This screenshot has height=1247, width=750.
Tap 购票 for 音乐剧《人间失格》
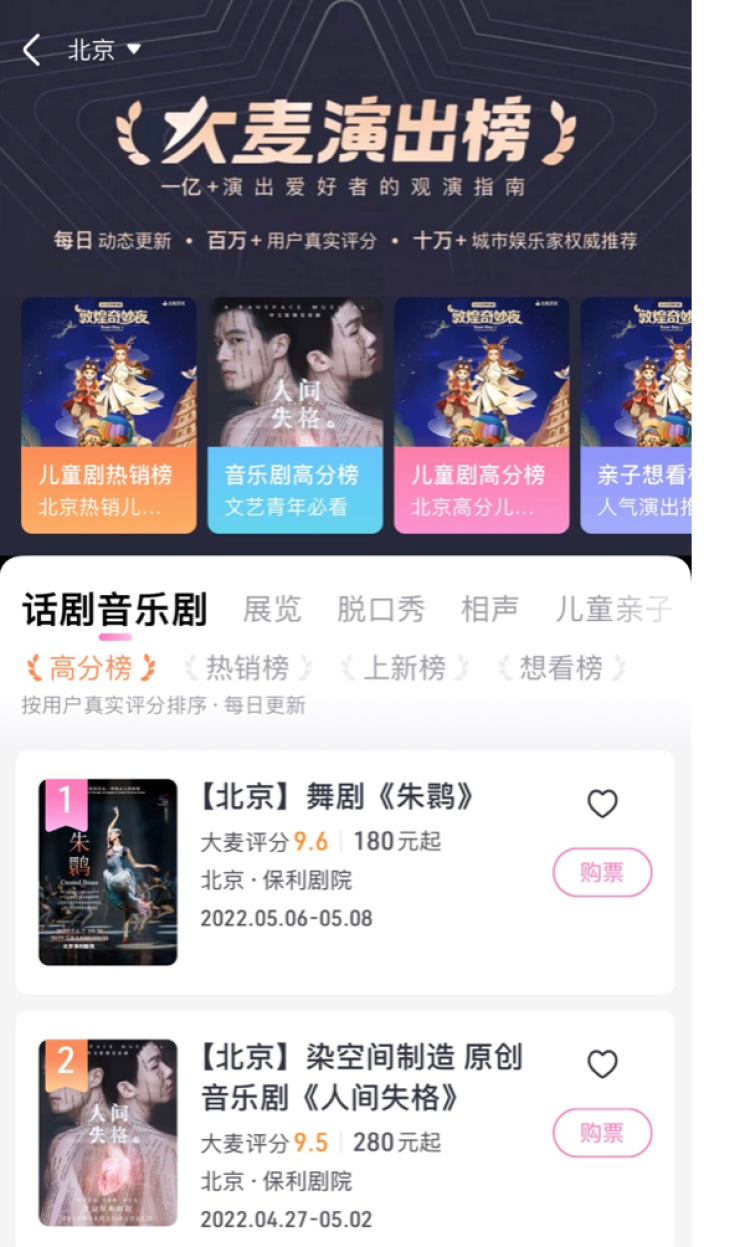(602, 1133)
